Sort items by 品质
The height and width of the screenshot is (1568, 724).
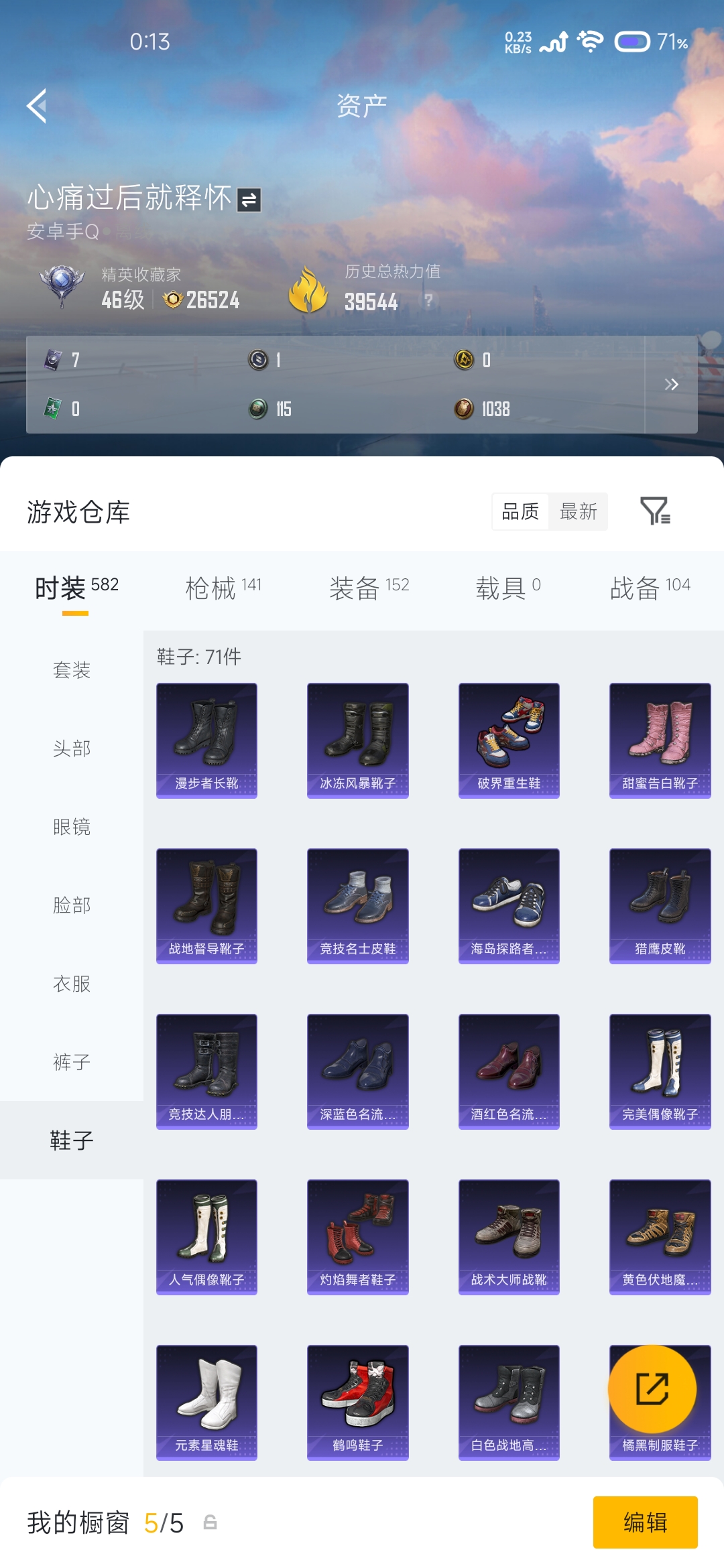point(520,512)
